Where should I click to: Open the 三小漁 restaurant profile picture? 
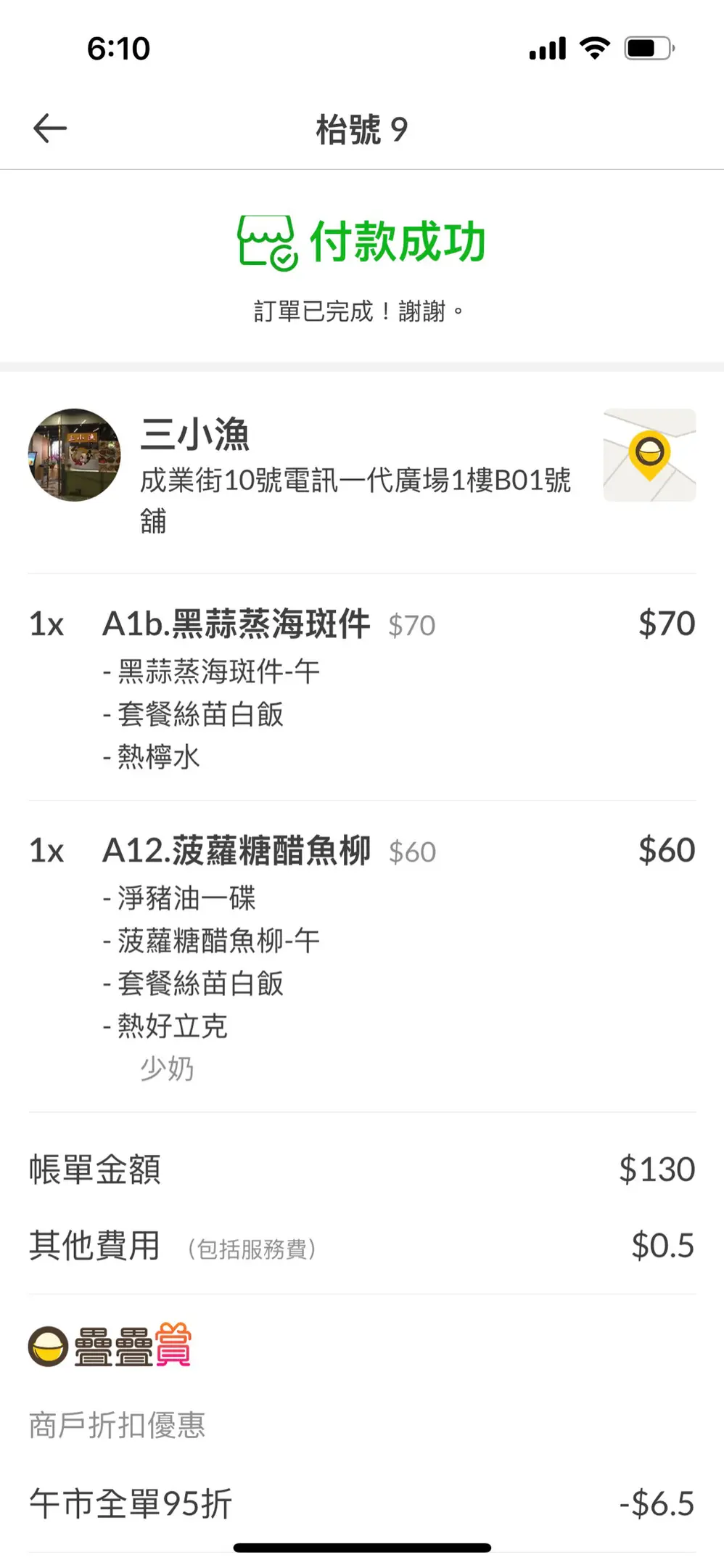[74, 455]
